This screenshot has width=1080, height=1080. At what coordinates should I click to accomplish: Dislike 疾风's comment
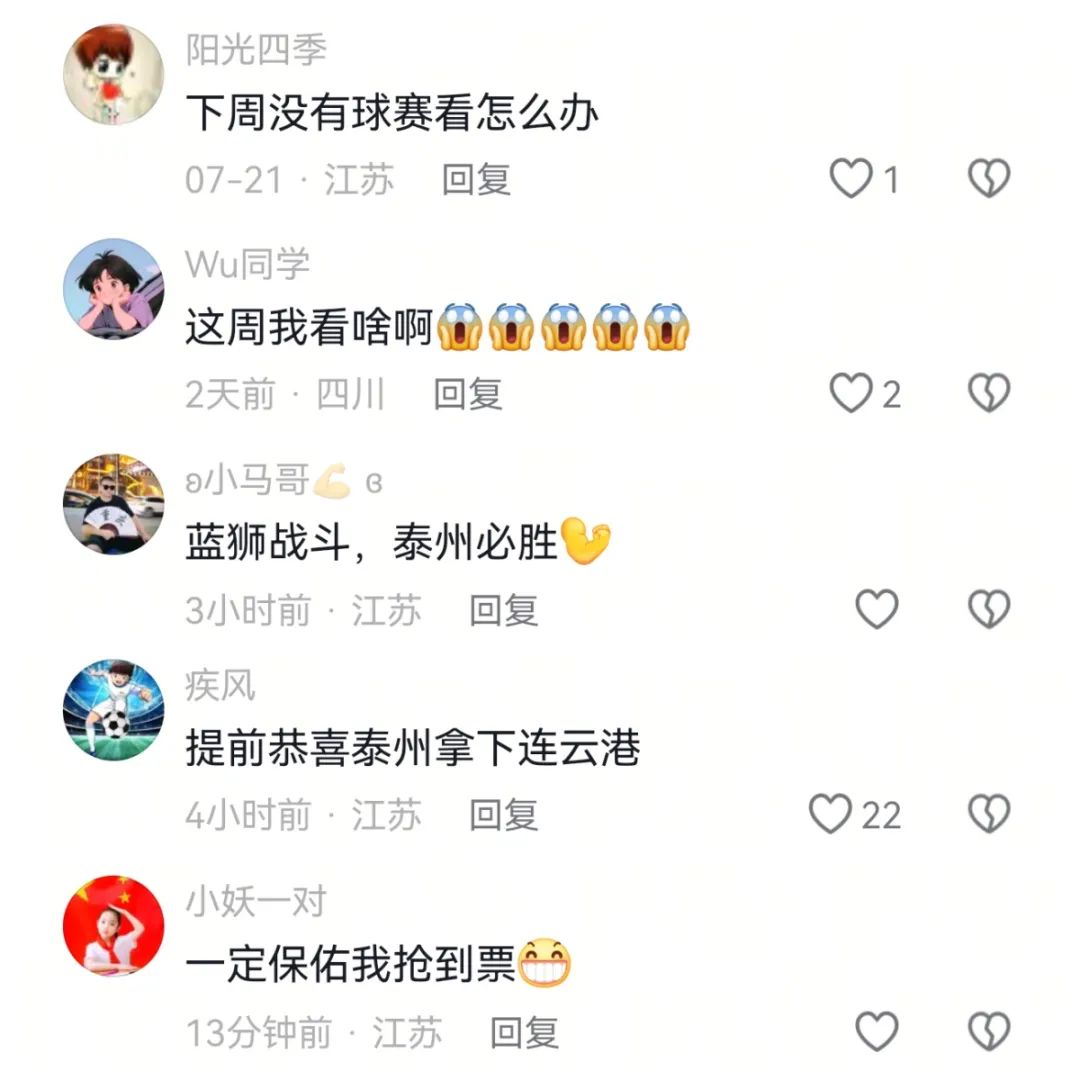(989, 815)
